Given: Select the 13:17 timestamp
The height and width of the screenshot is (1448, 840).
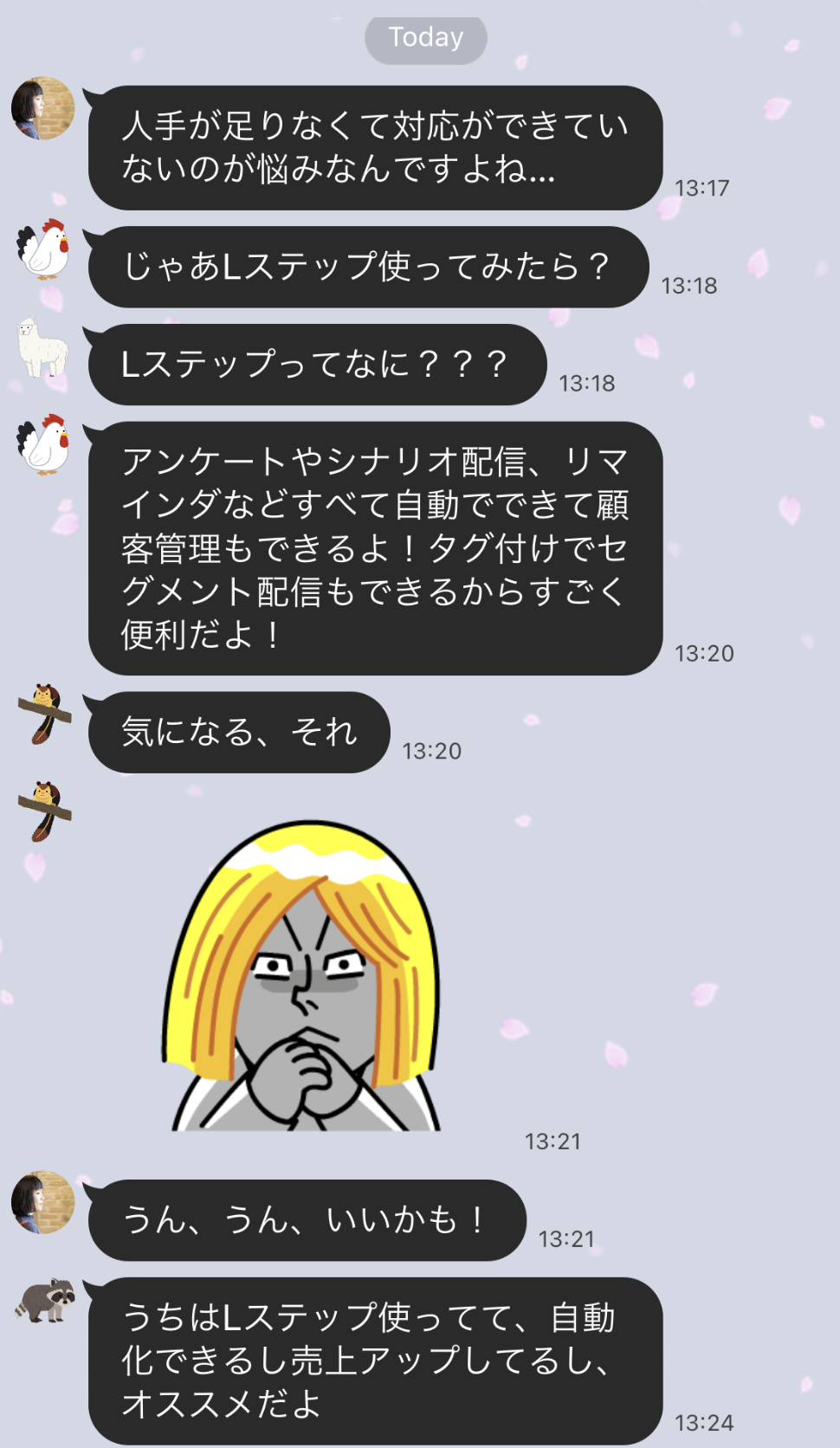Looking at the screenshot, I should click(x=701, y=185).
